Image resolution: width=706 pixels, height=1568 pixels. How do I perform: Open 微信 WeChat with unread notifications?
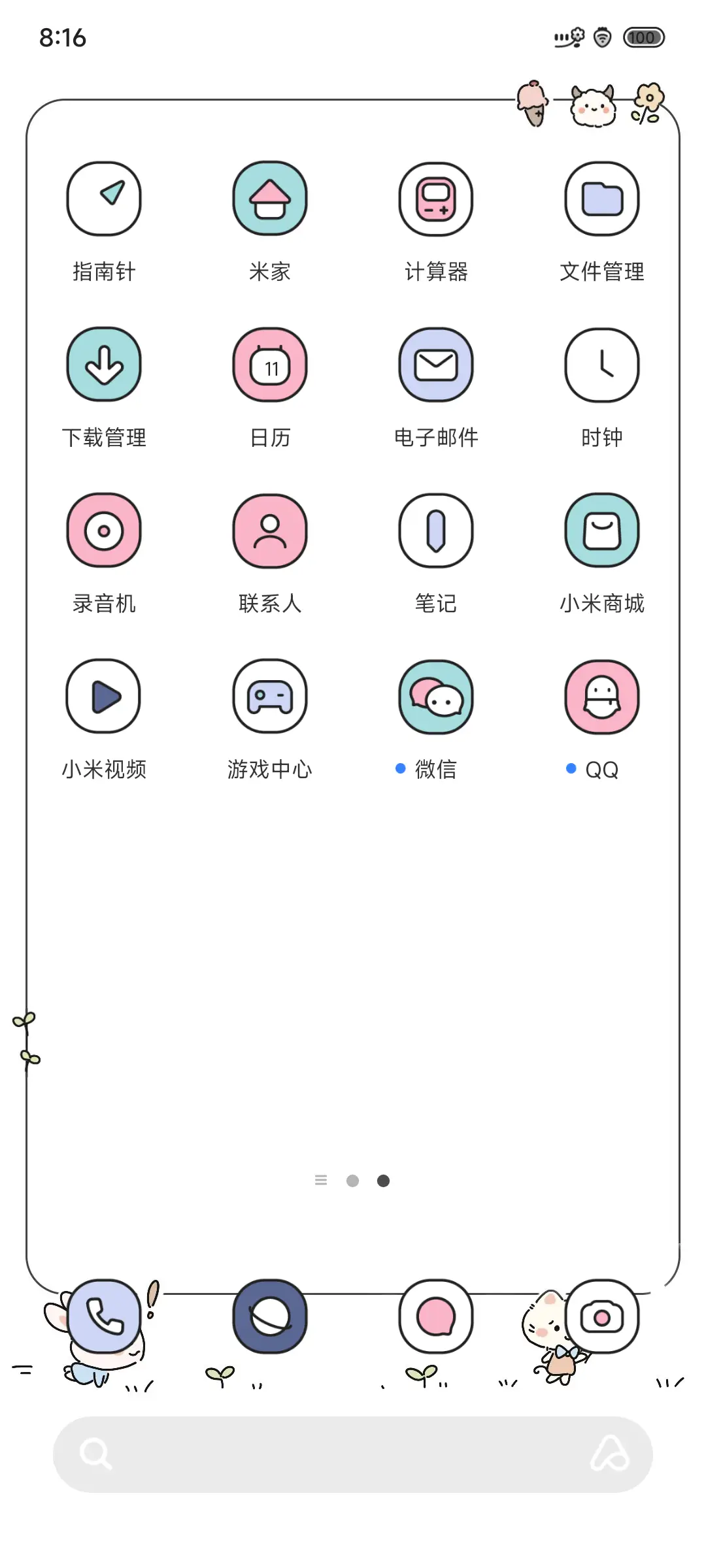point(435,698)
